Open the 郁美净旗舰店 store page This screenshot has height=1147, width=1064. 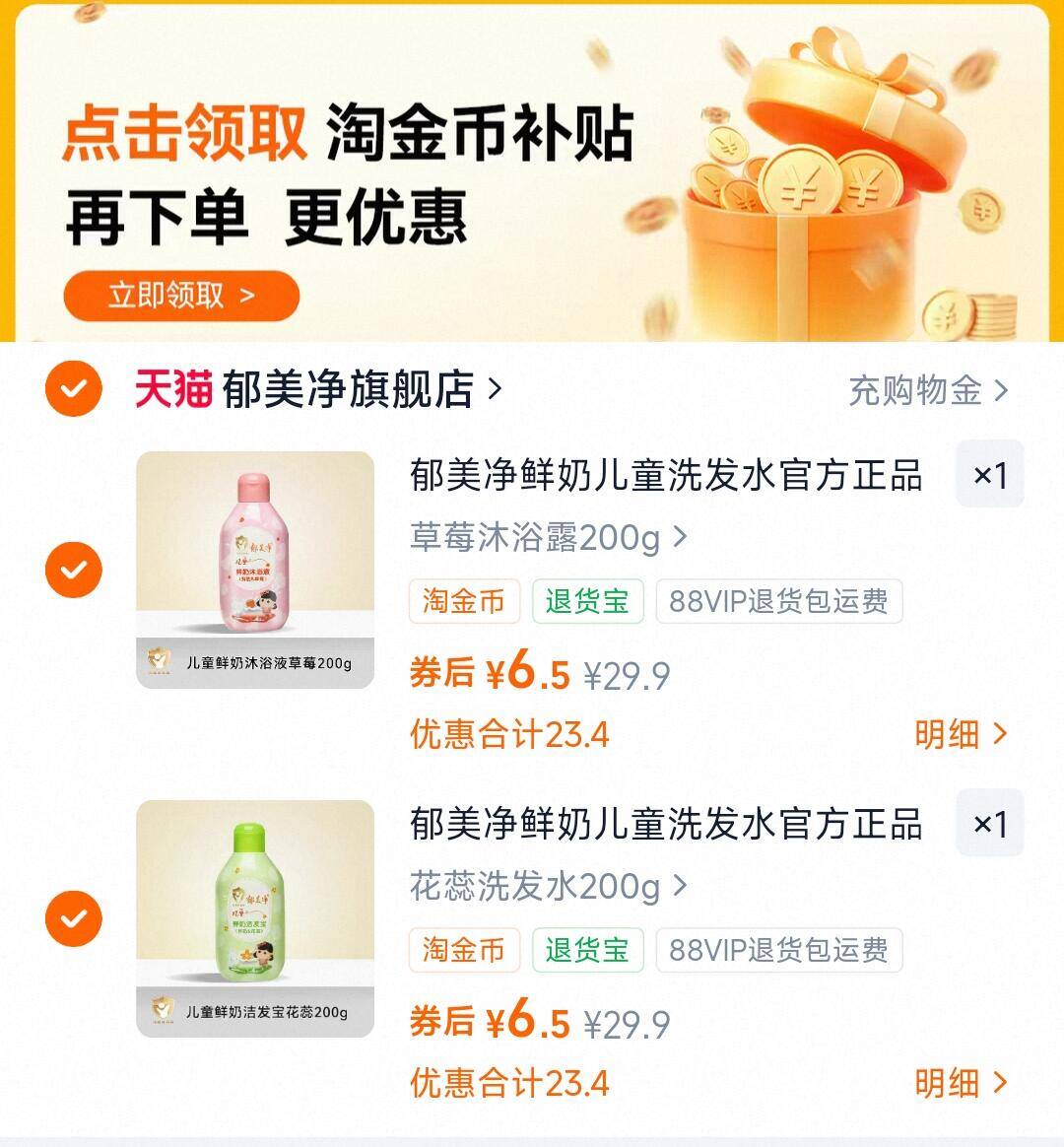pyautogui.click(x=349, y=389)
